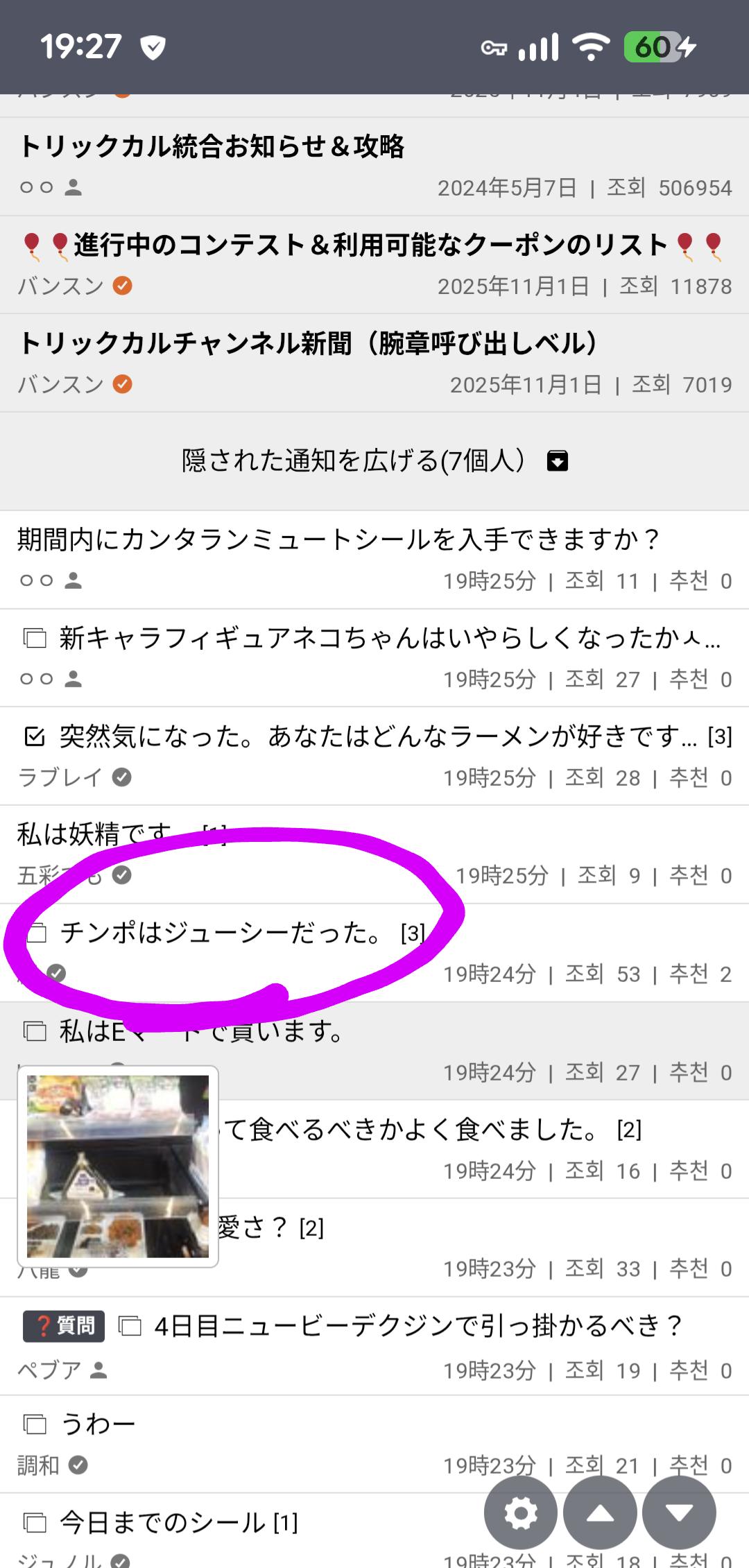Open the 4日目ニュービーデクジン question post

(x=417, y=1326)
